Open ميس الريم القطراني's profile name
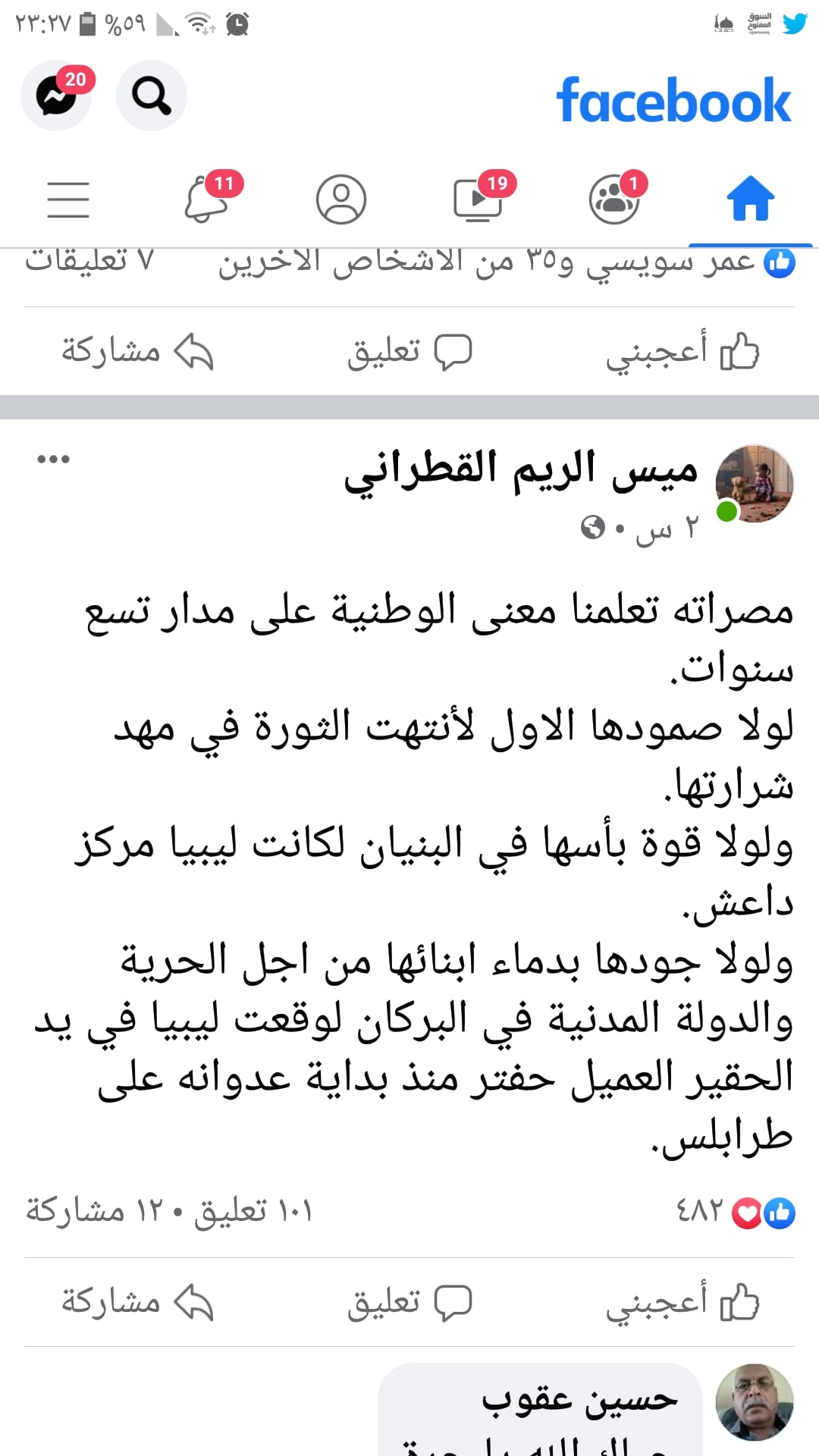Screen dimensions: 819x1456 click(520, 470)
